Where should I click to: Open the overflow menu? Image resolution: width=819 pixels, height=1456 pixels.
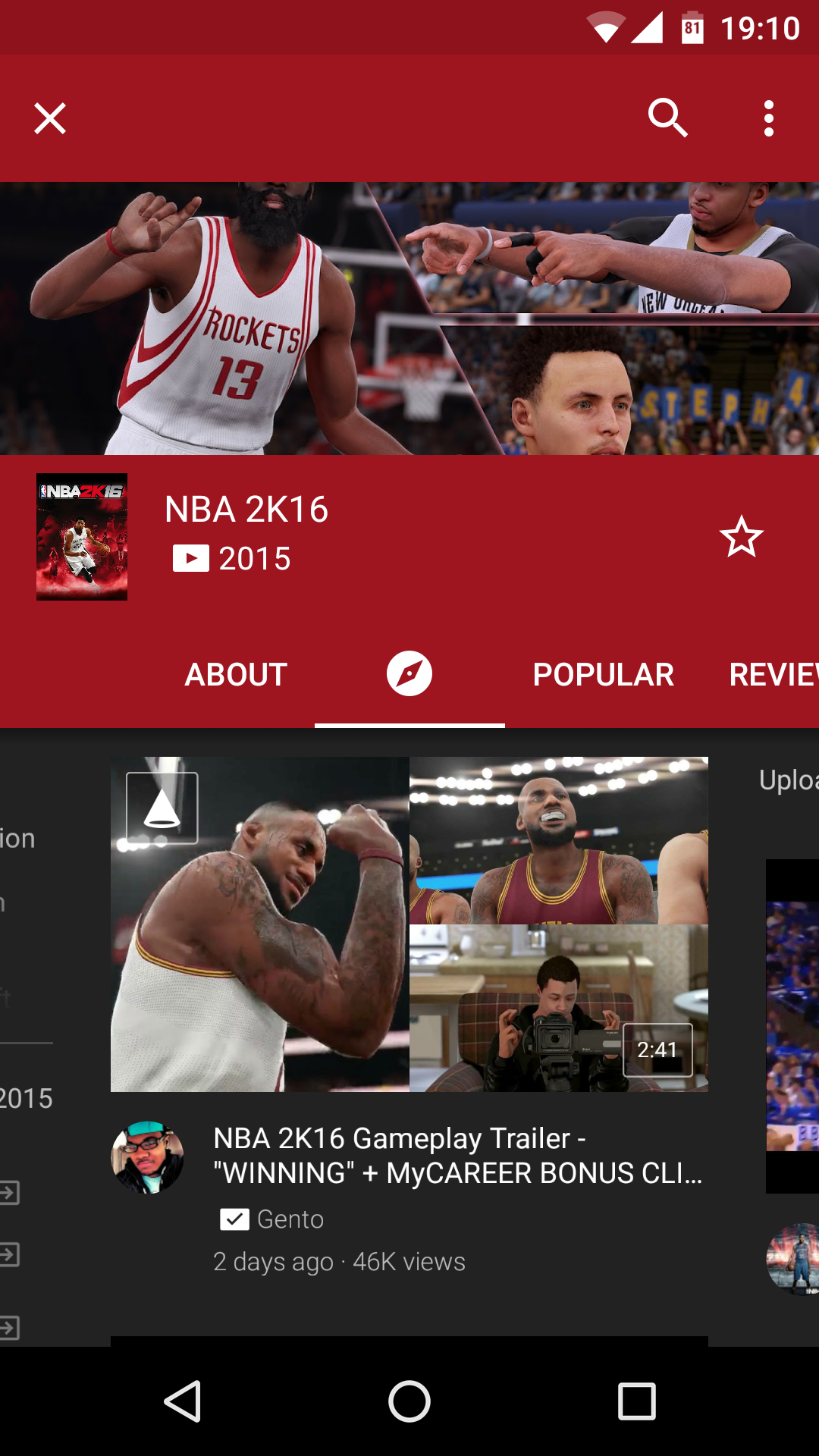pyautogui.click(x=769, y=118)
